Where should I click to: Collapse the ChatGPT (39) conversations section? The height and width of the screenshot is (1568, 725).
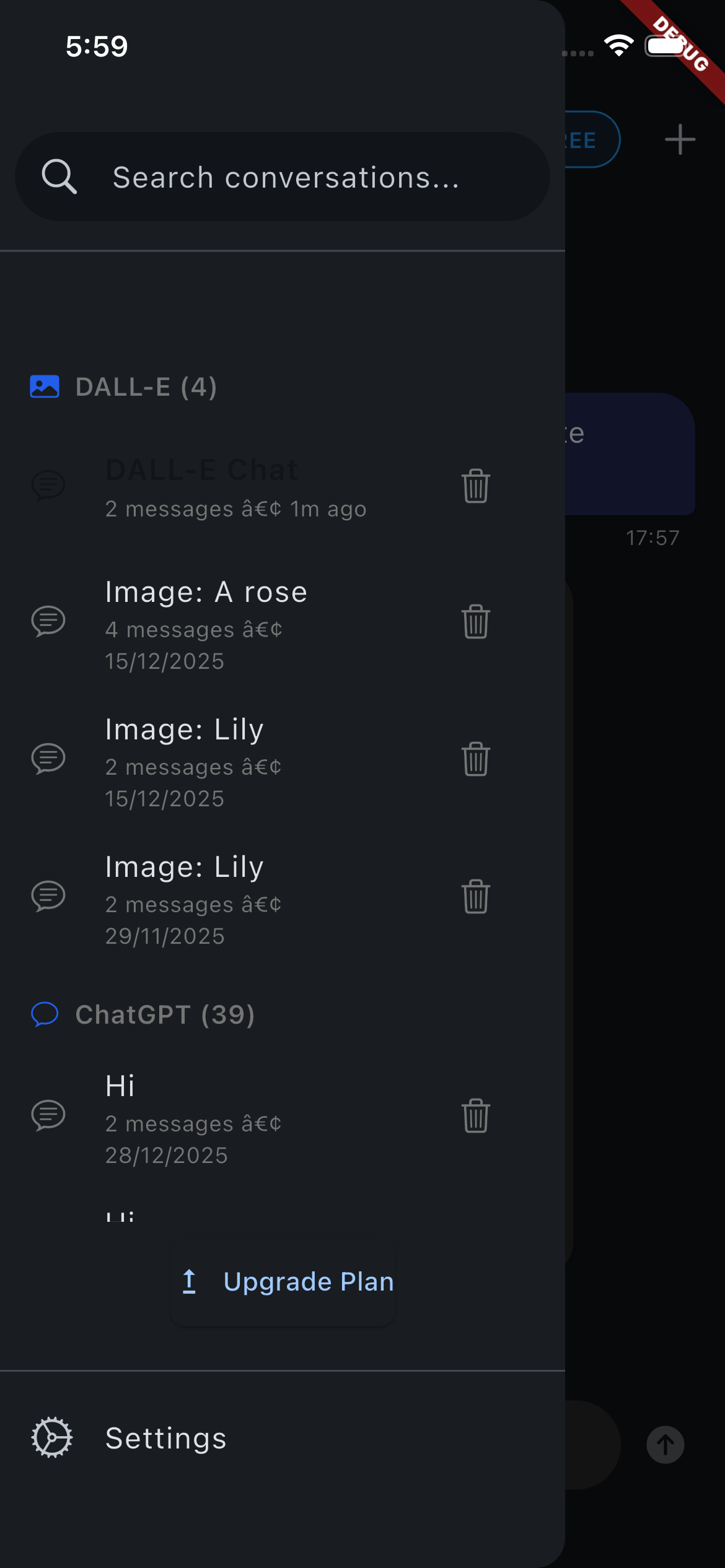(165, 1014)
